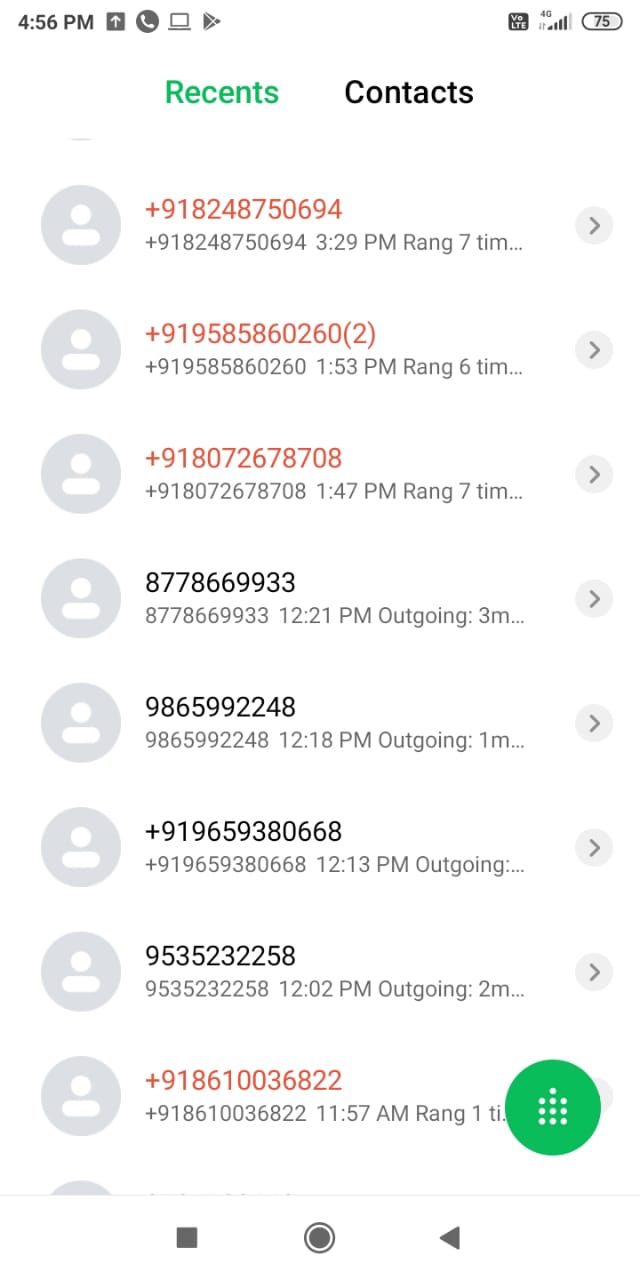640x1280 pixels.
Task: View details arrow for +919585860260
Action: [594, 350]
